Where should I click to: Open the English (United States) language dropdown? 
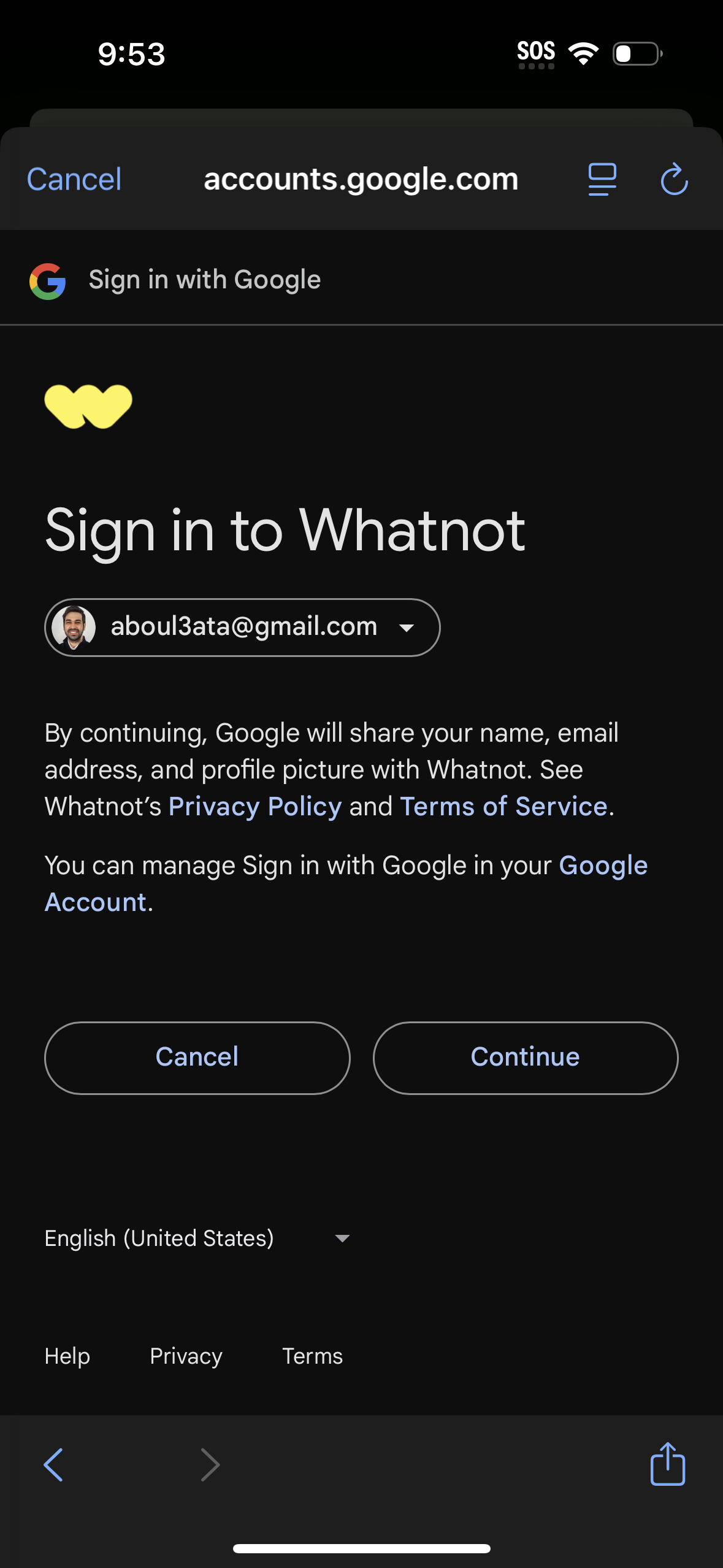[x=196, y=1238]
